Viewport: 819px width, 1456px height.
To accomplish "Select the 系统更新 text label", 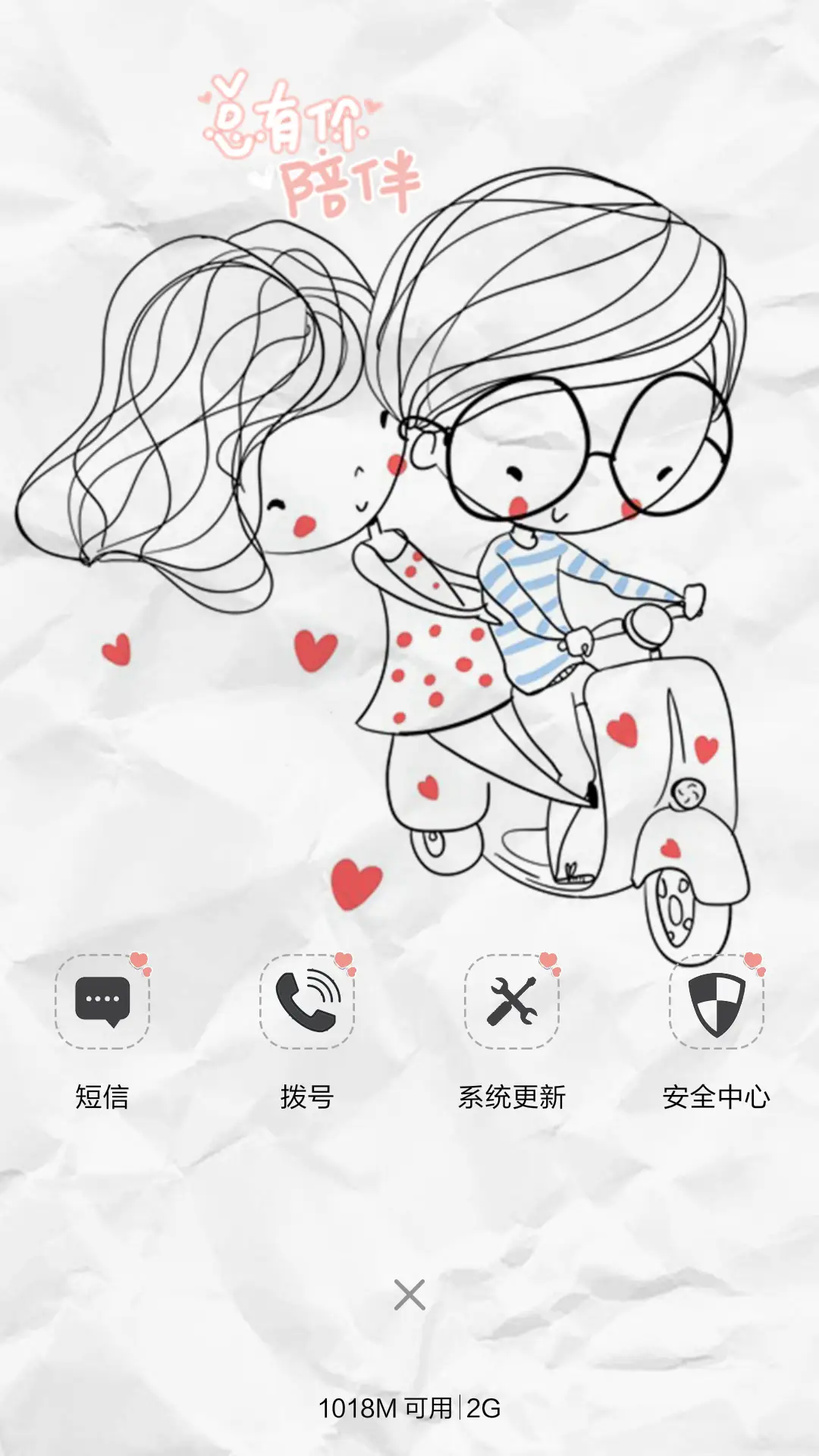I will coord(513,1094).
